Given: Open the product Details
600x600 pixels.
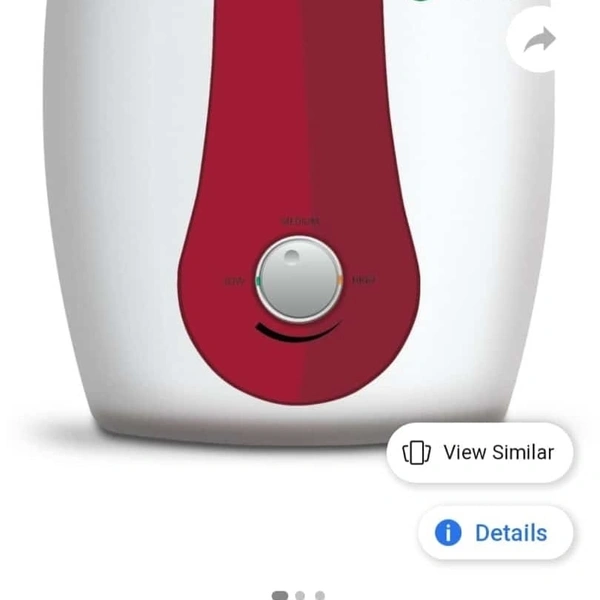Looking at the screenshot, I should click(495, 533).
